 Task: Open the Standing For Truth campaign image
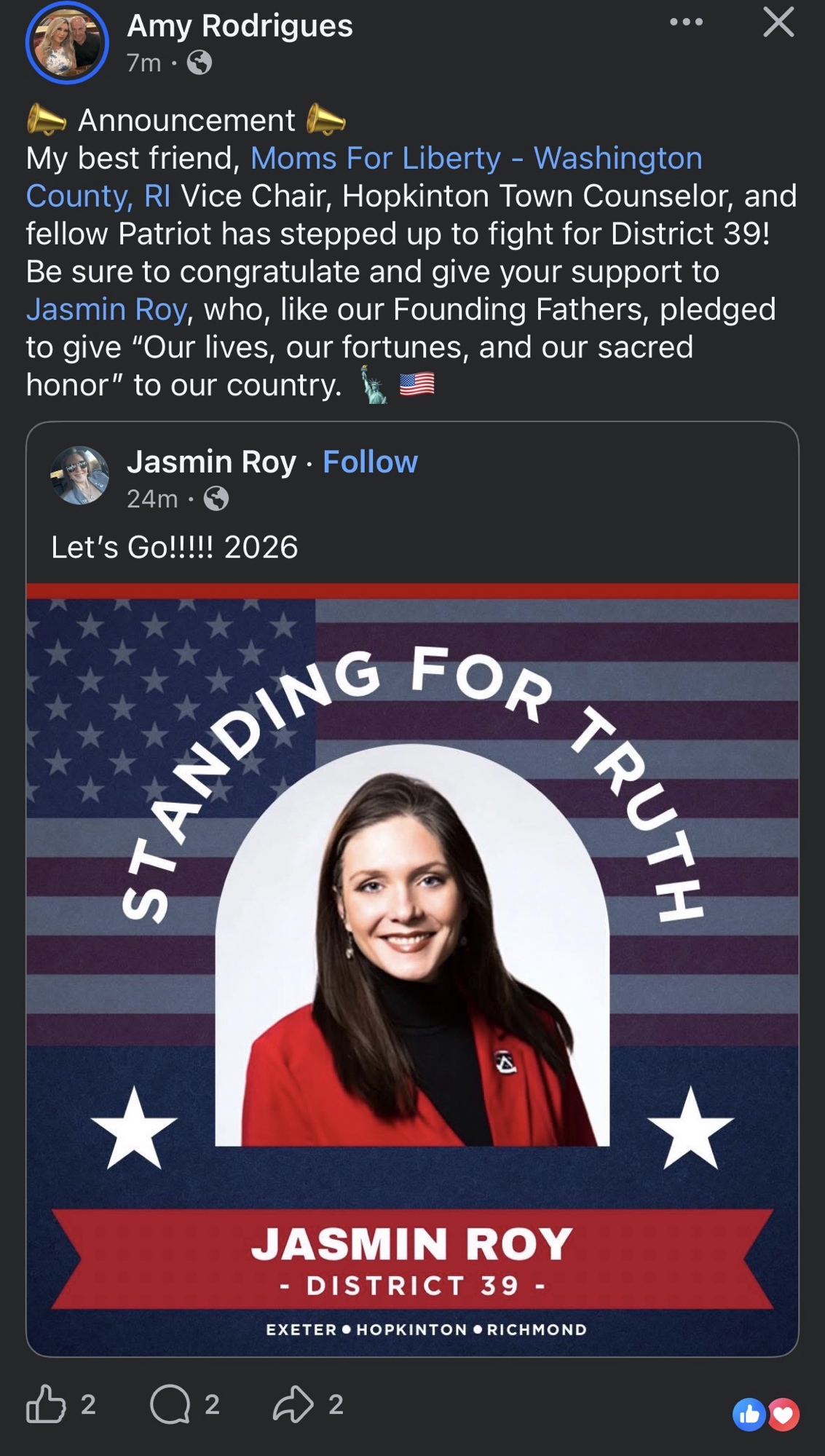coord(412,968)
